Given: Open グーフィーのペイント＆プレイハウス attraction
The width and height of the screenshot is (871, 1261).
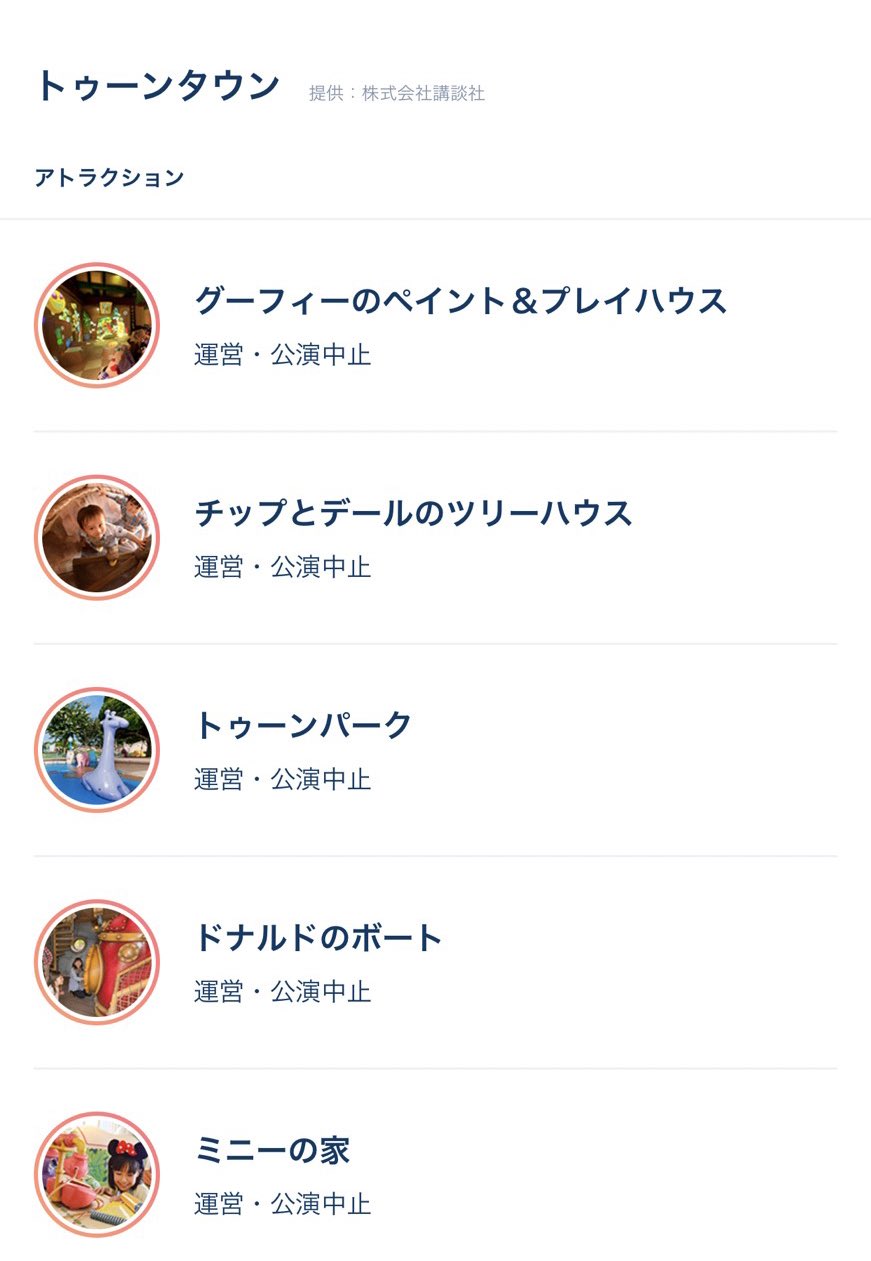Looking at the screenshot, I should tap(460, 301).
